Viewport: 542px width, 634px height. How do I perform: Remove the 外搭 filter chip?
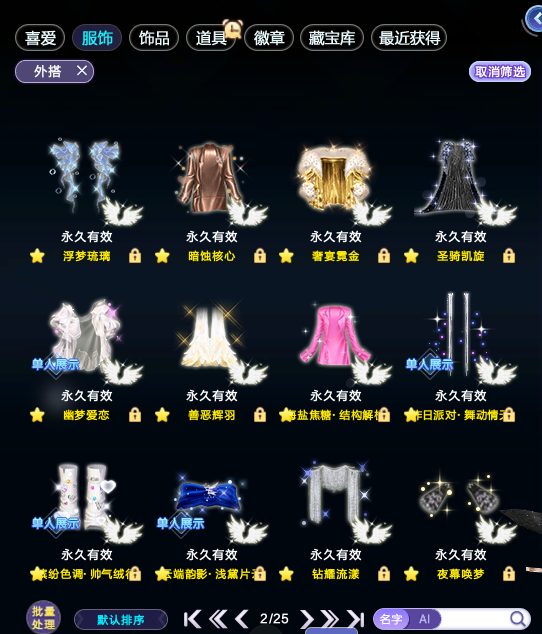pyautogui.click(x=82, y=71)
